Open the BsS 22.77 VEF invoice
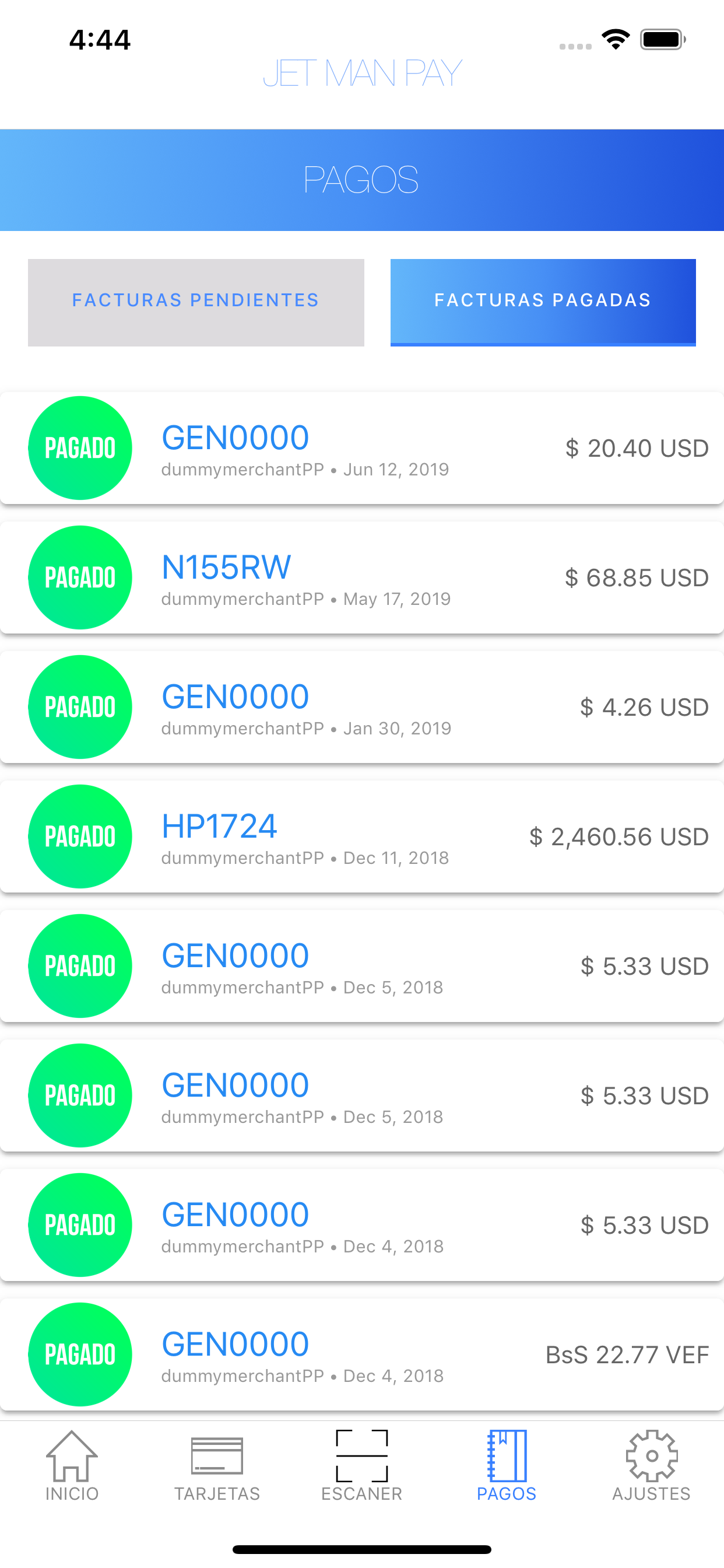Screen dimensions: 724x1568 [x=362, y=1354]
